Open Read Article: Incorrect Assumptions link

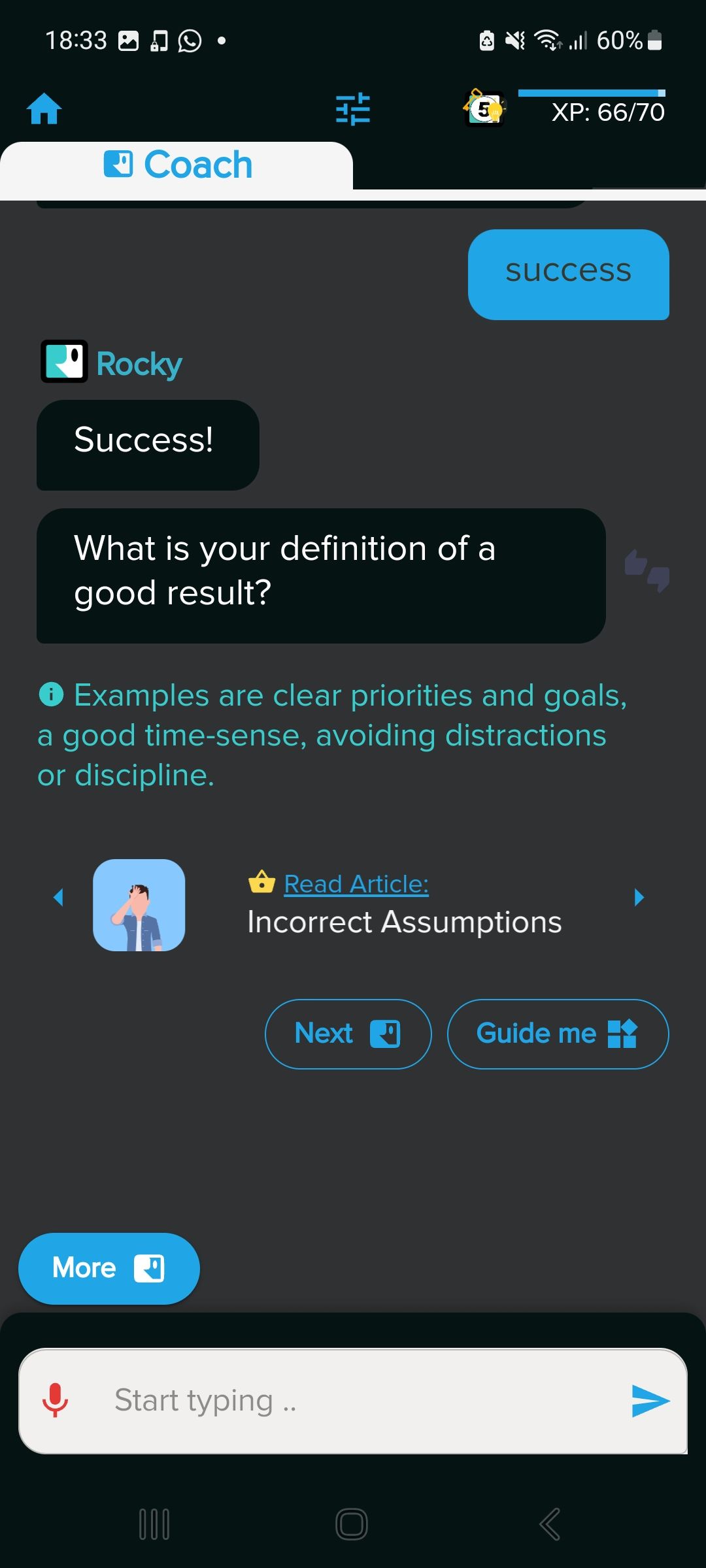coord(356,884)
